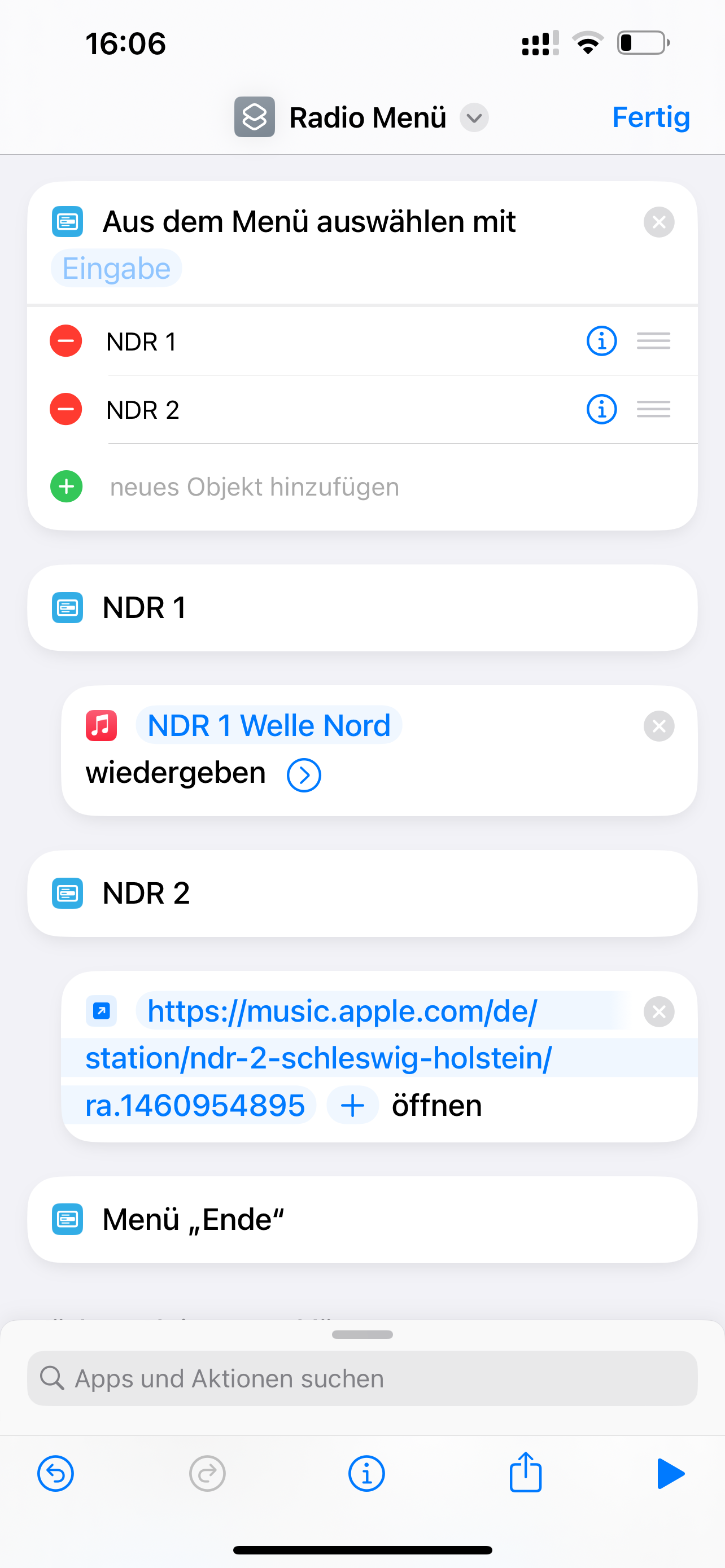Image resolution: width=725 pixels, height=1568 pixels.
Task: Tap the Eingabe variable chip
Action: tap(116, 269)
